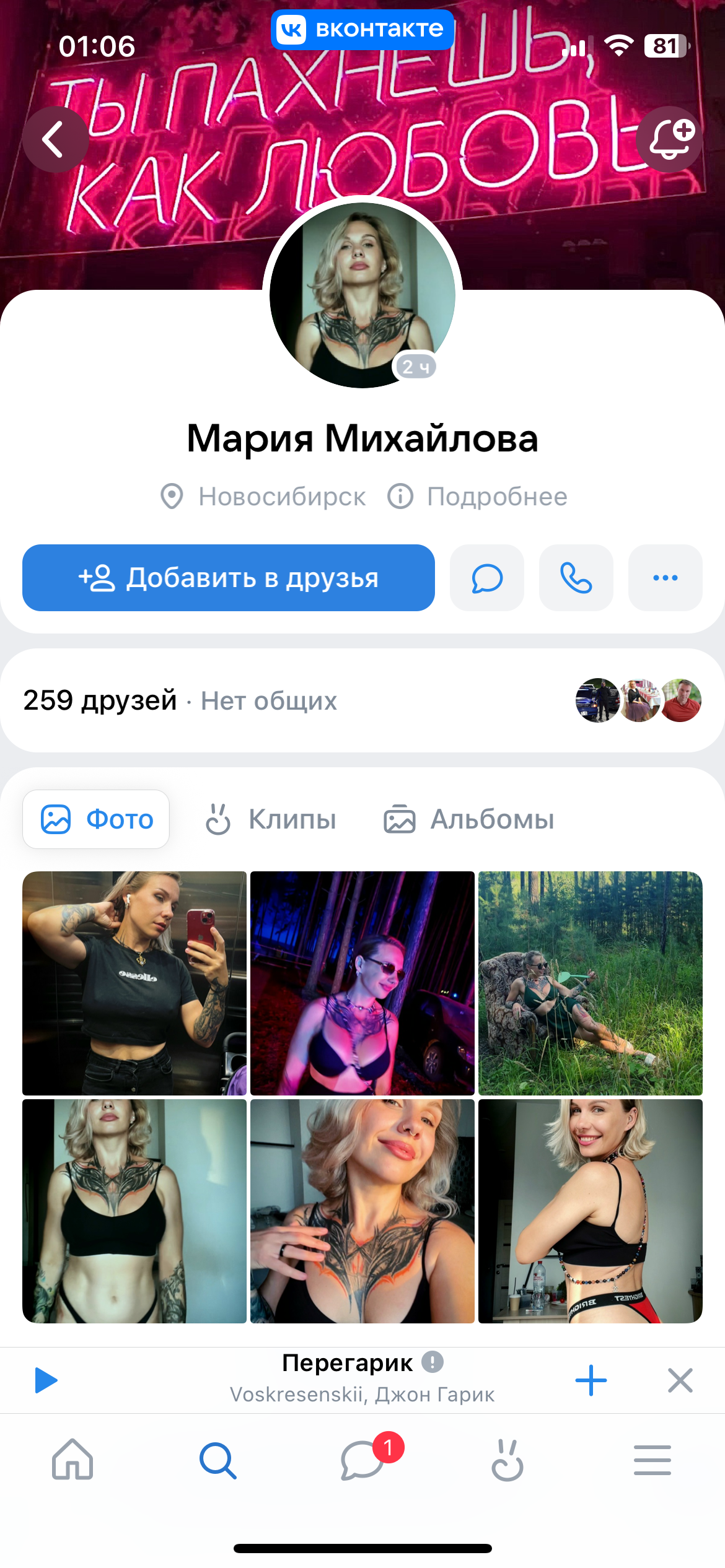Open the elevator mirror selfie photo

click(134, 983)
